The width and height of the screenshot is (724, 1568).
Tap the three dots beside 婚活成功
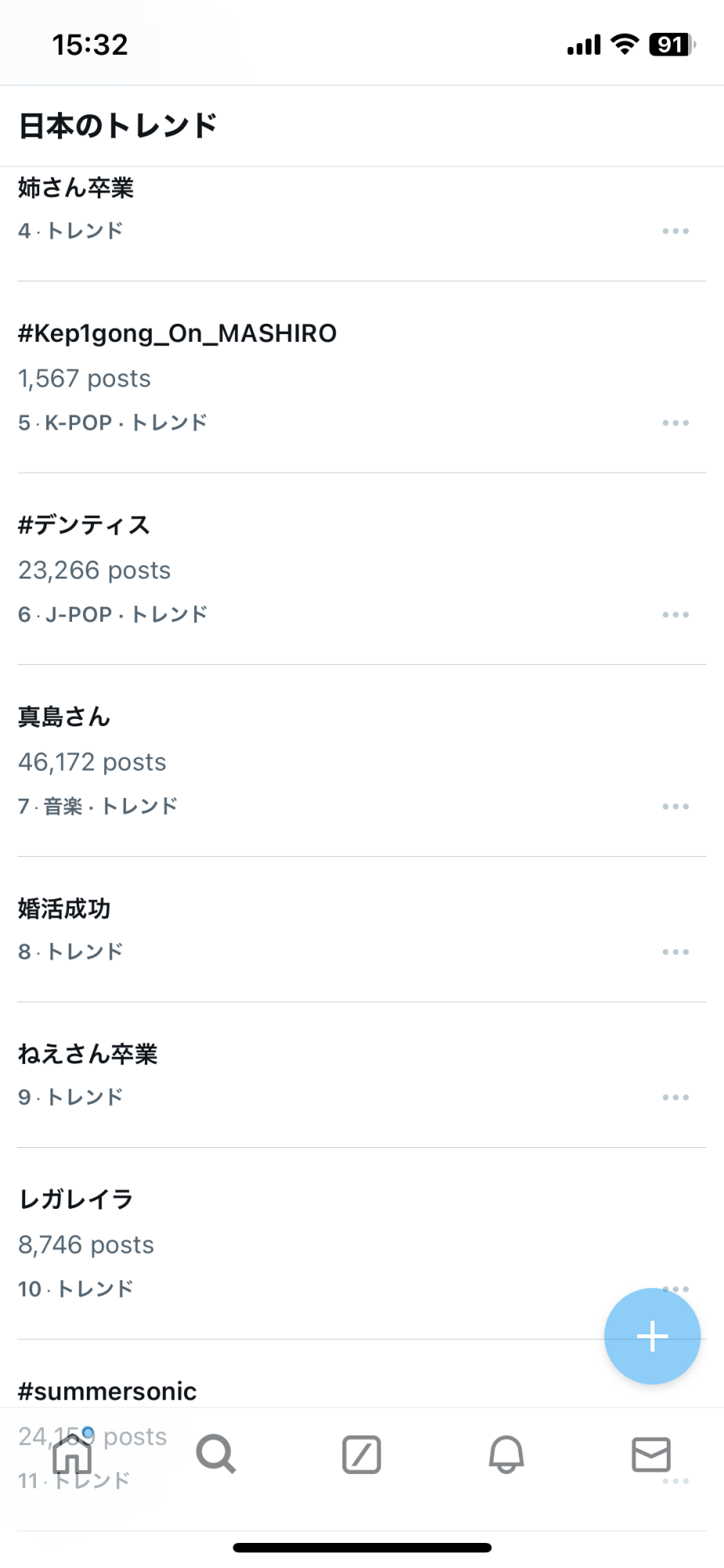coord(675,952)
